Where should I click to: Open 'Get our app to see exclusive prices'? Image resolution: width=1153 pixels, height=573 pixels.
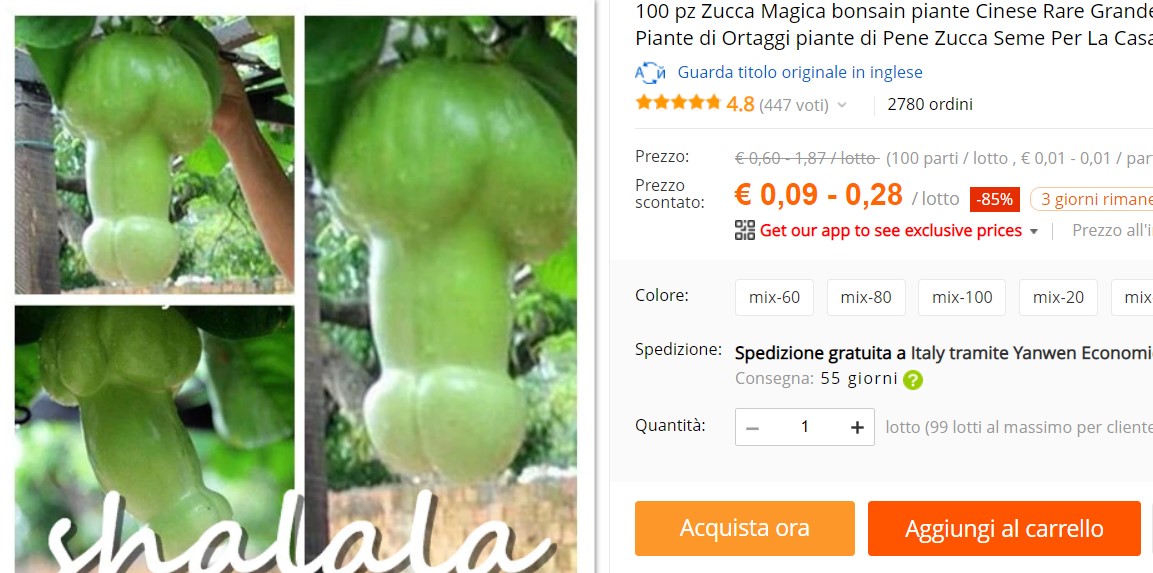coord(890,231)
